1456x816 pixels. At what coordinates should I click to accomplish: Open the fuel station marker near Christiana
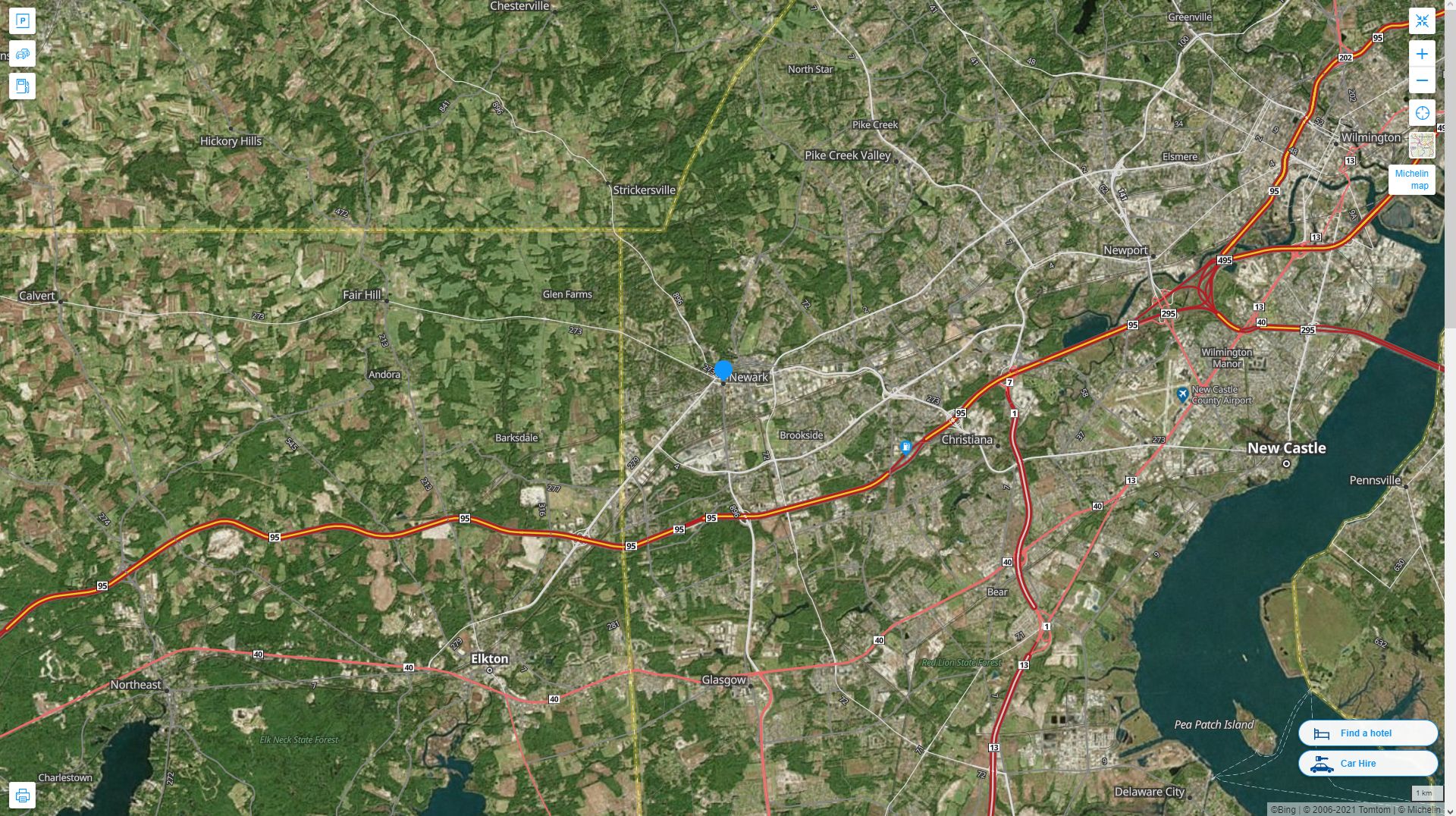pos(905,447)
